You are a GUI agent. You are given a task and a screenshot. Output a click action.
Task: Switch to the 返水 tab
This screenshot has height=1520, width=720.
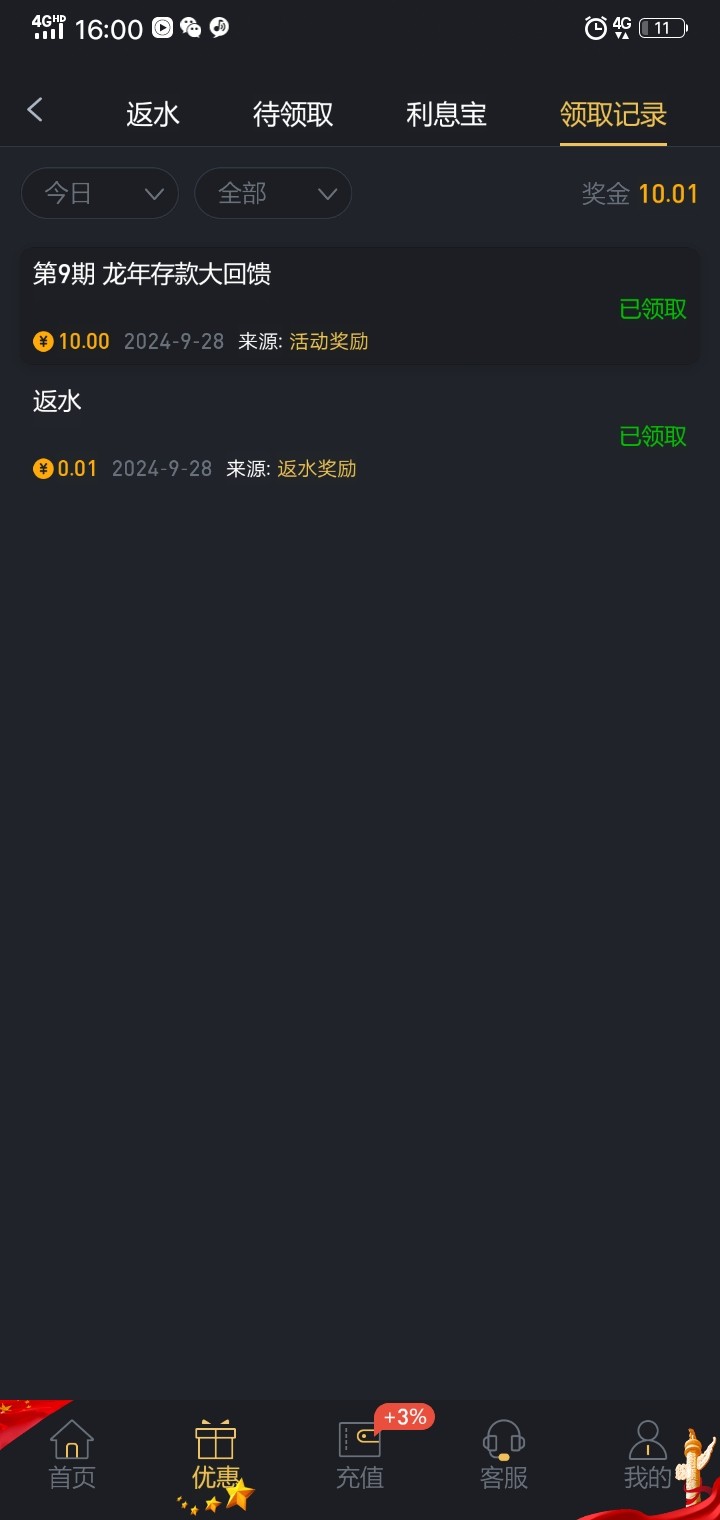(x=153, y=115)
